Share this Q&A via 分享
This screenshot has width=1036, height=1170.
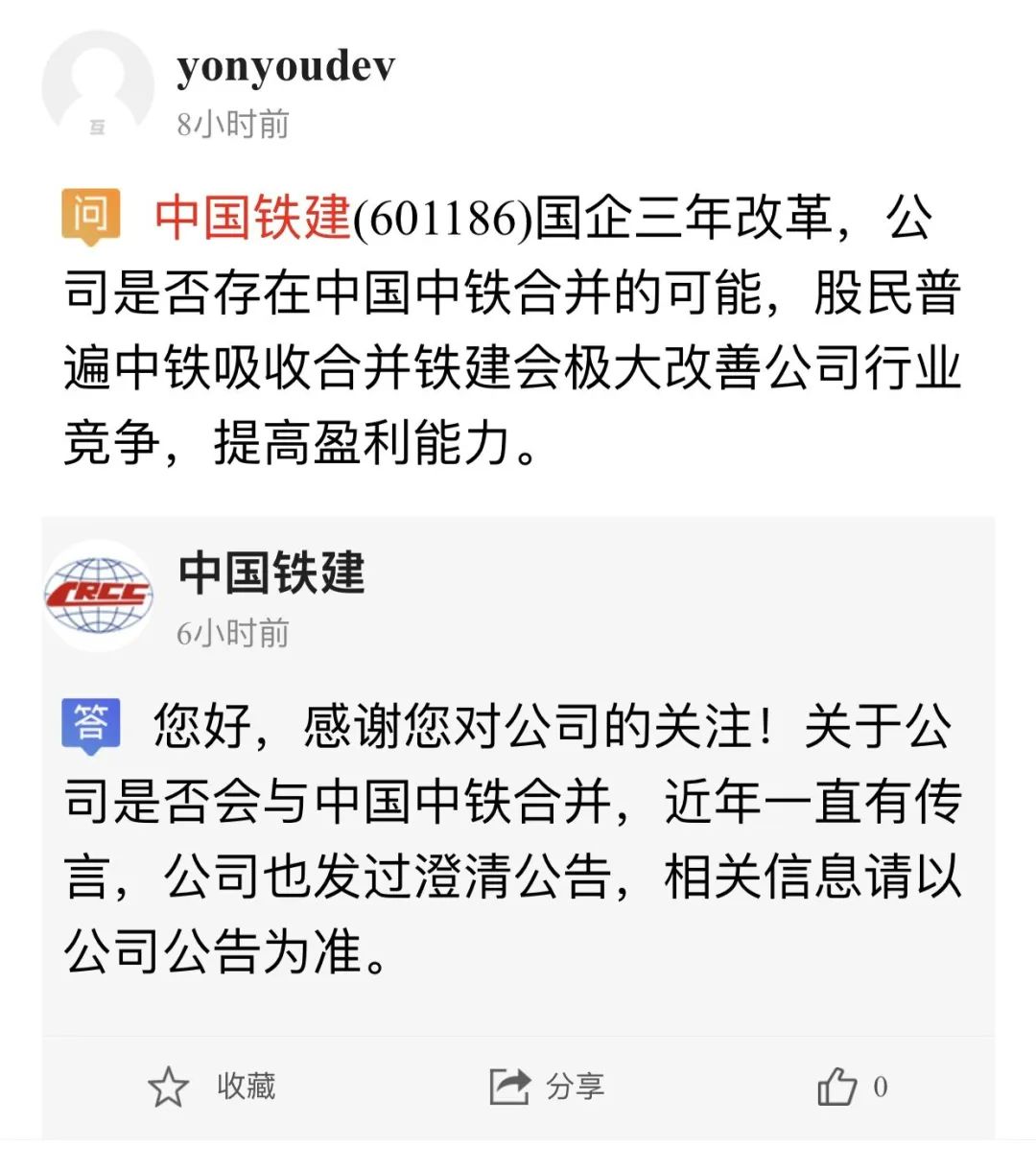coord(547,1087)
